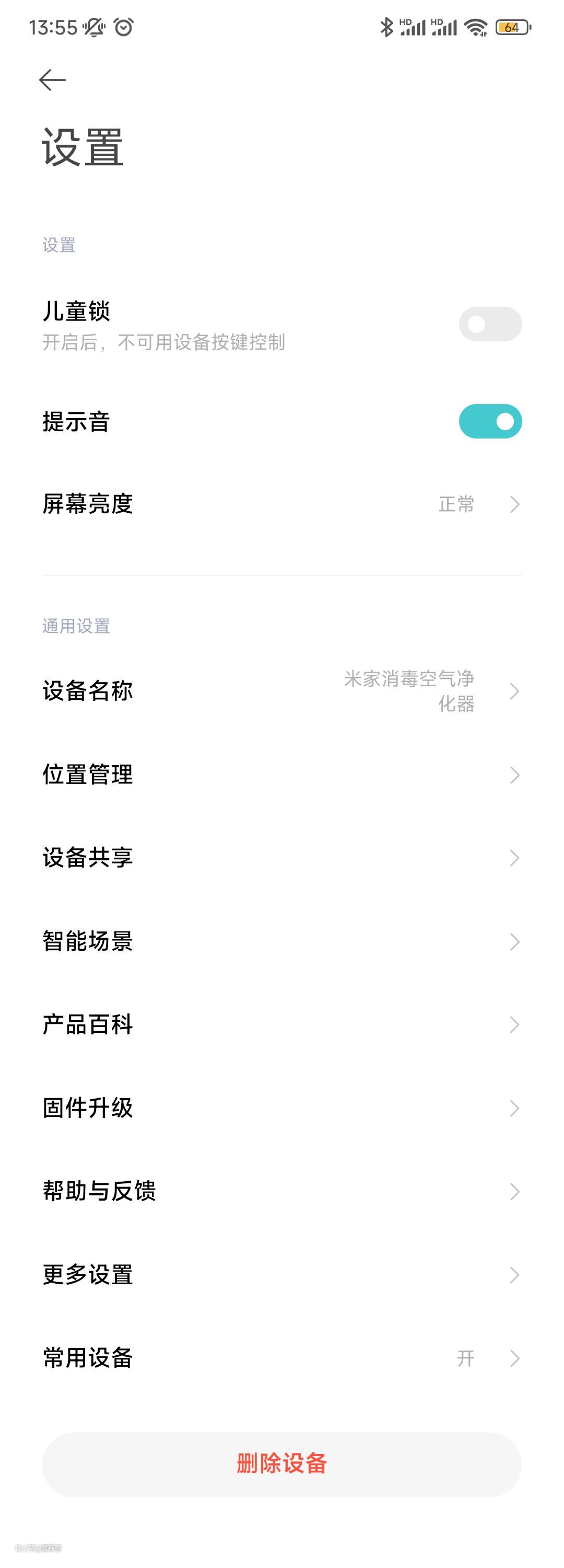Open the 常用设备 setting
Viewport: 564px width, 1568px height.
(x=281, y=1358)
